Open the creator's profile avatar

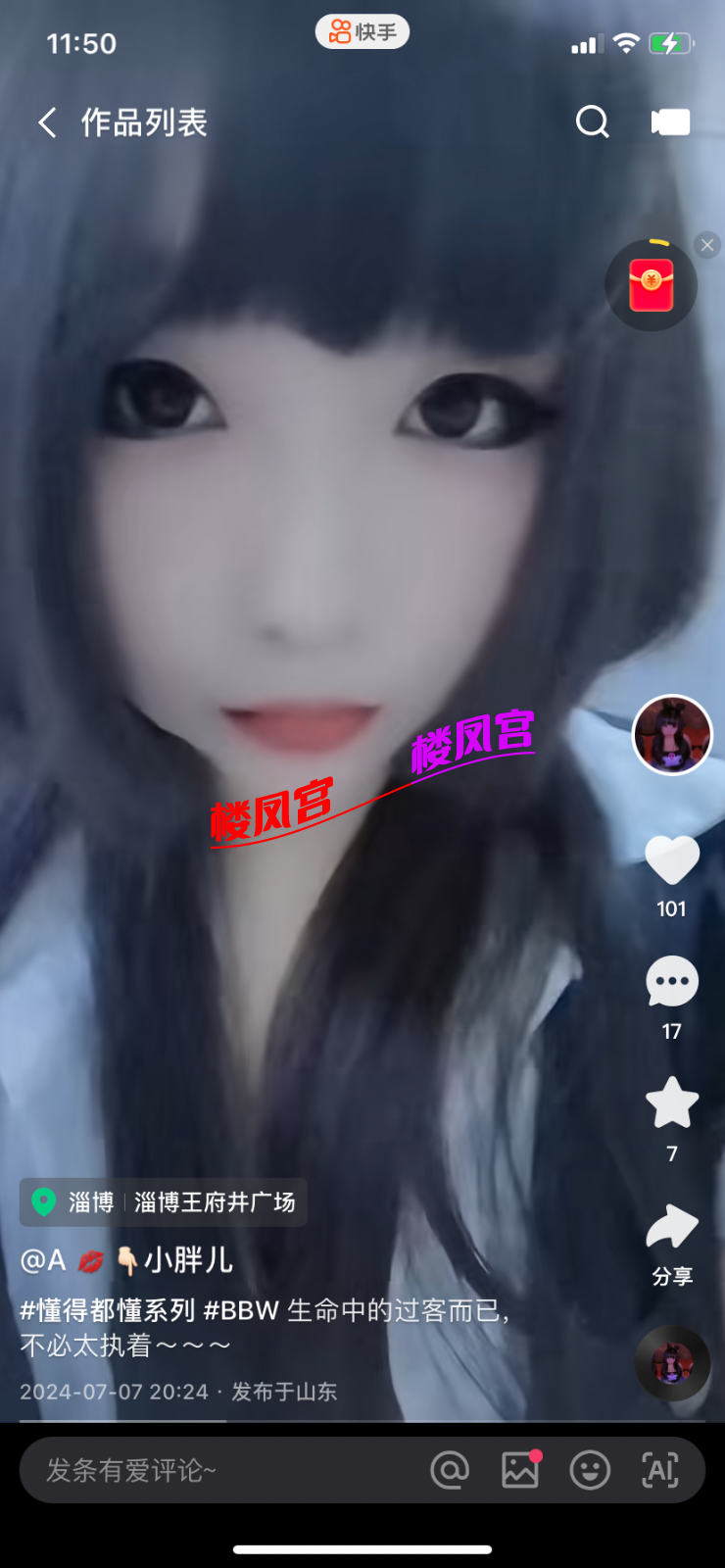coord(672,735)
